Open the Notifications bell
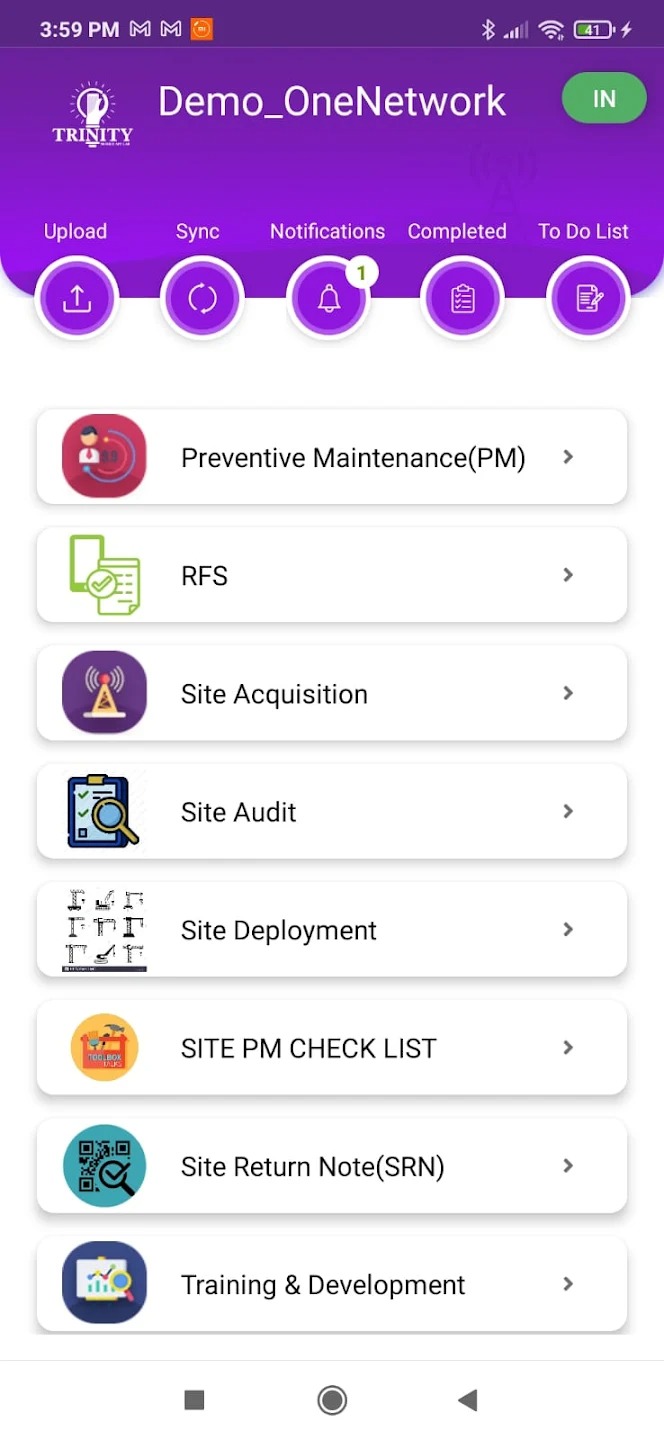Image resolution: width=664 pixels, height=1440 pixels. coord(329,298)
